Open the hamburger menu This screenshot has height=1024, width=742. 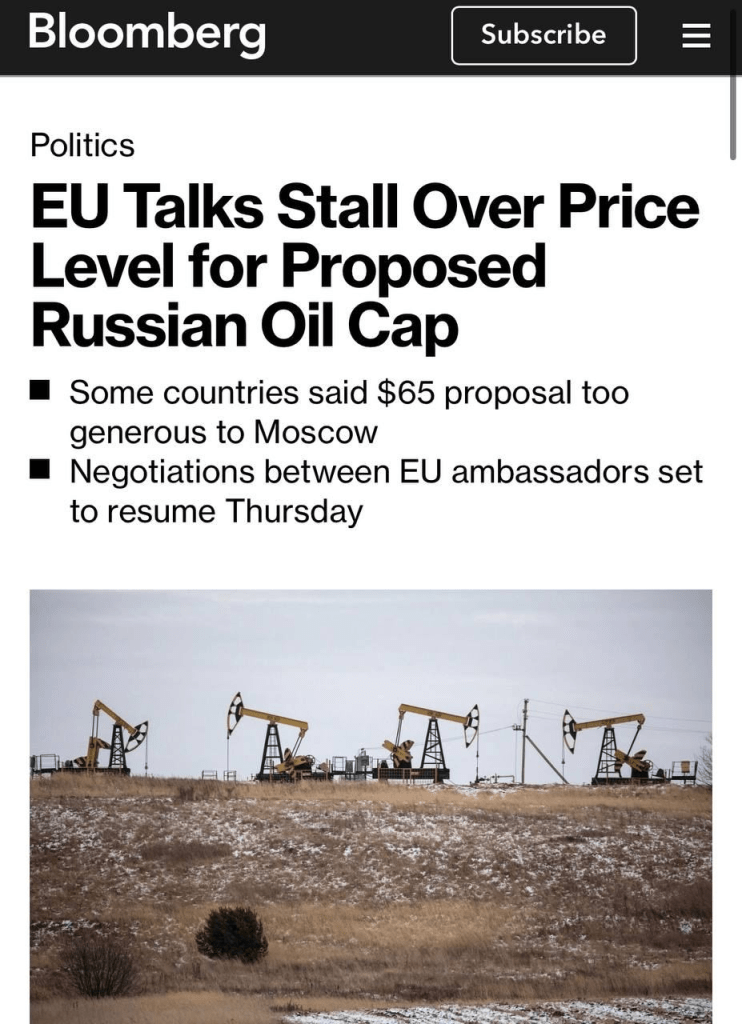tap(696, 36)
